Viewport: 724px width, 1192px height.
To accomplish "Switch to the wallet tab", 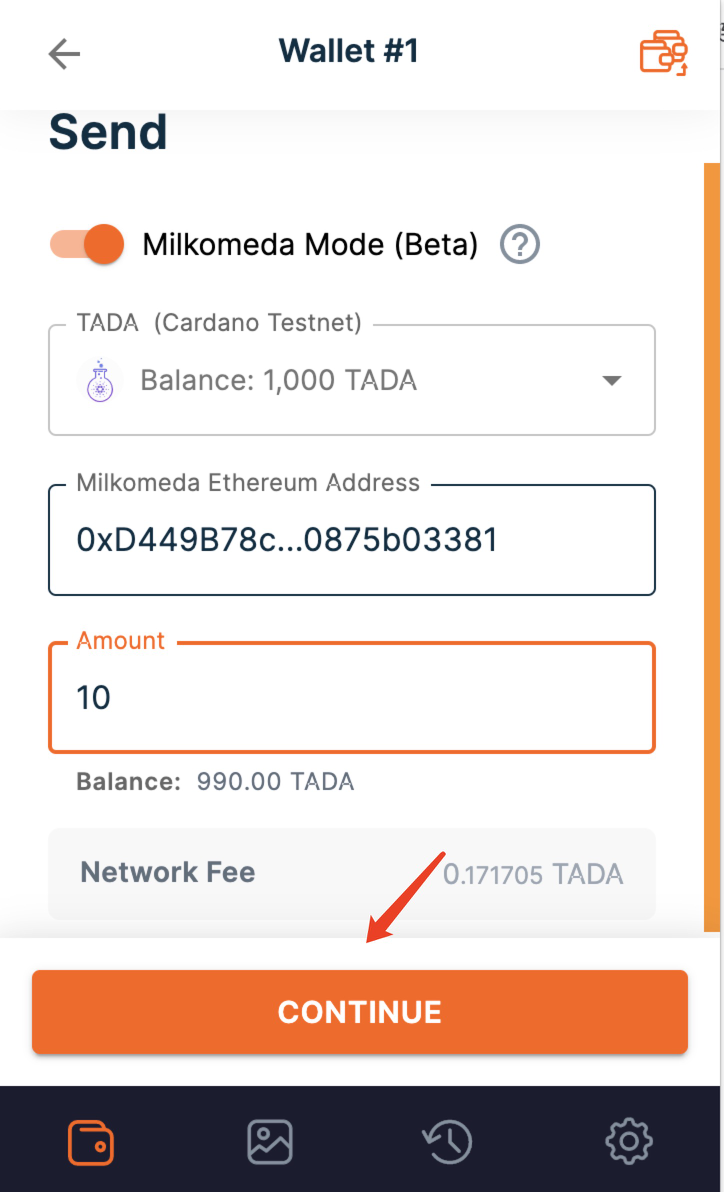I will point(90,1141).
